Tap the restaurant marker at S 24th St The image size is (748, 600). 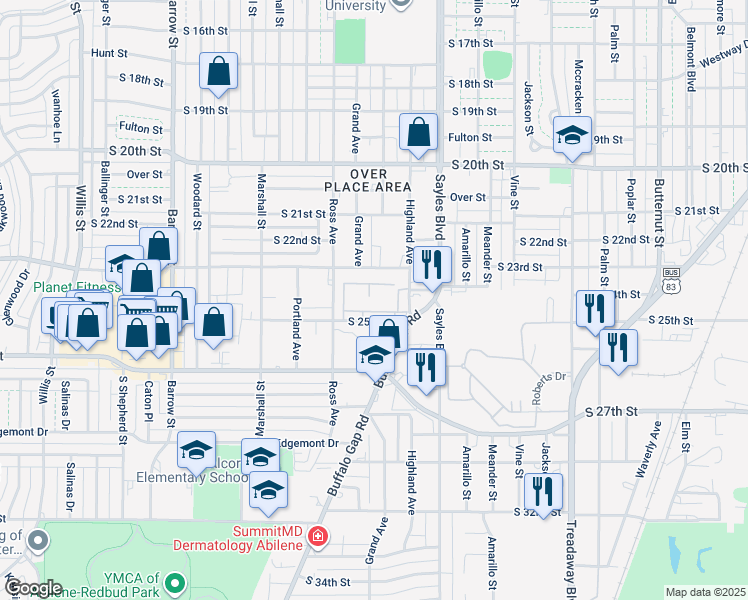(595, 311)
